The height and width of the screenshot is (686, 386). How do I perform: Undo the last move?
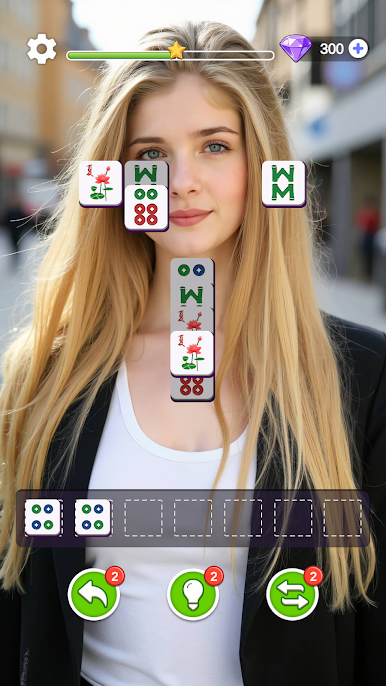94,594
